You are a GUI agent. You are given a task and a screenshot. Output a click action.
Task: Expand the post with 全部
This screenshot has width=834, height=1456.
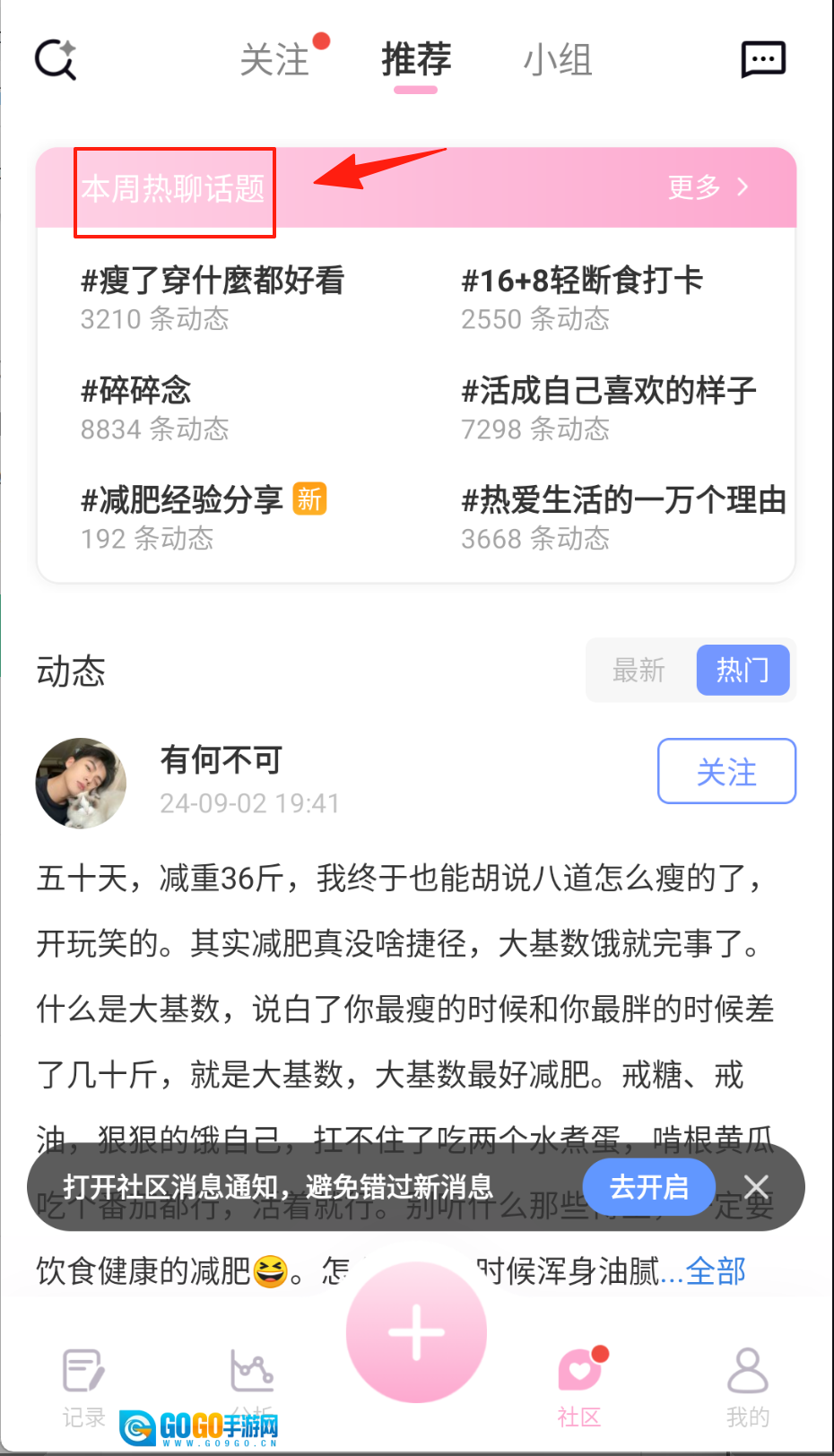[x=716, y=1270]
